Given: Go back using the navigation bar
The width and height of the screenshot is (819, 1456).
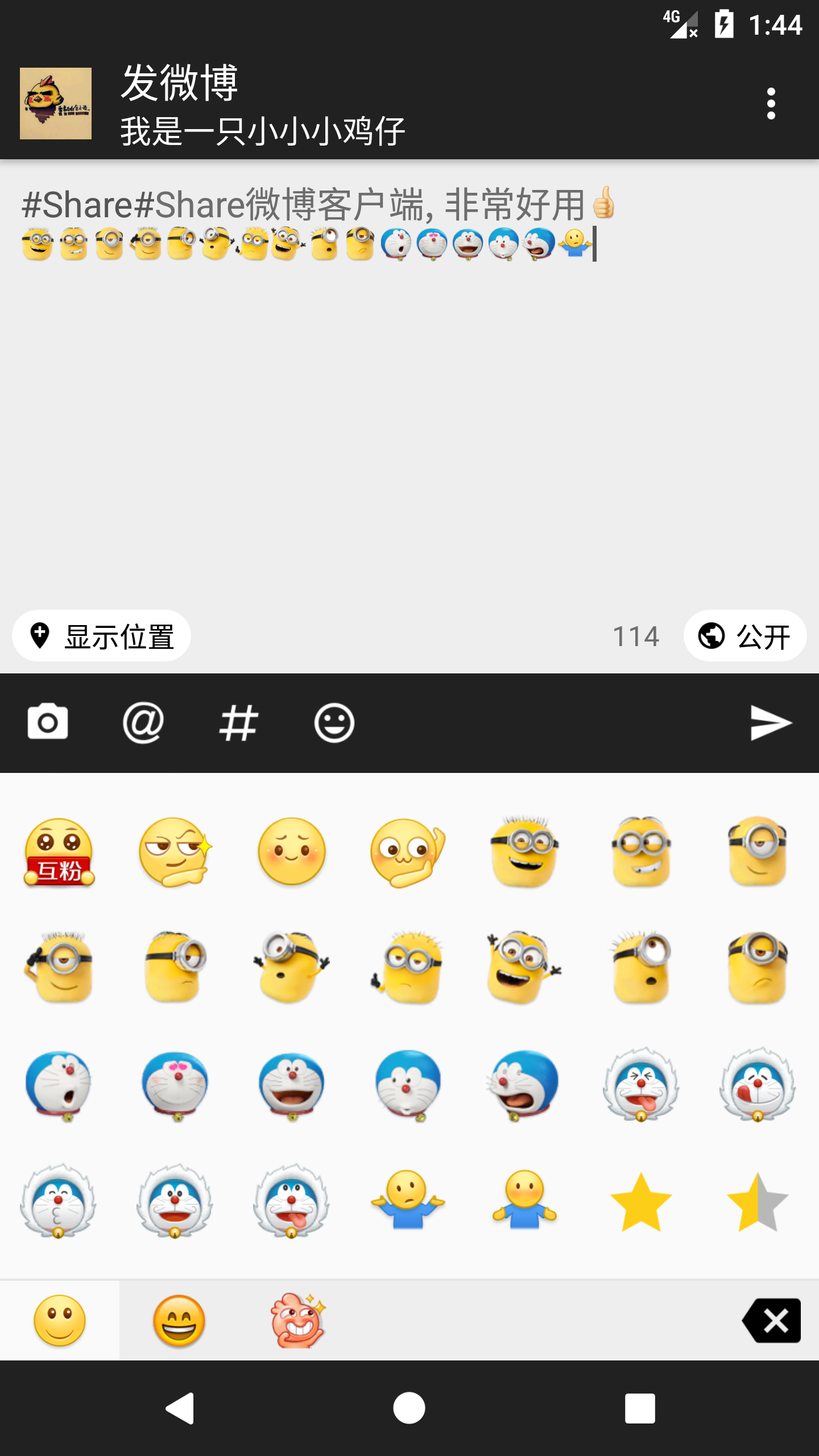Looking at the screenshot, I should pyautogui.click(x=180, y=1408).
